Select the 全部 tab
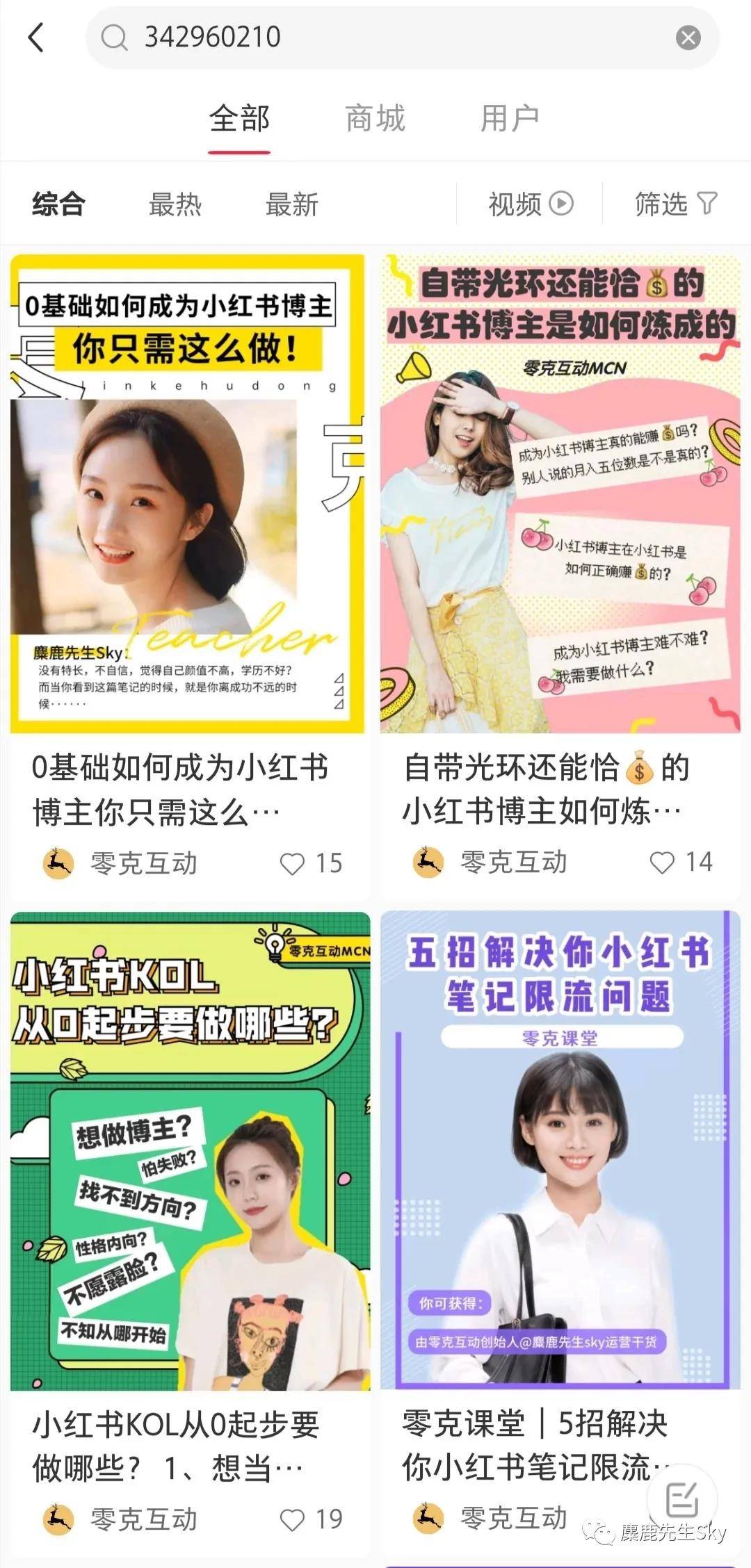This screenshot has height=1568, width=751. pos(240,118)
